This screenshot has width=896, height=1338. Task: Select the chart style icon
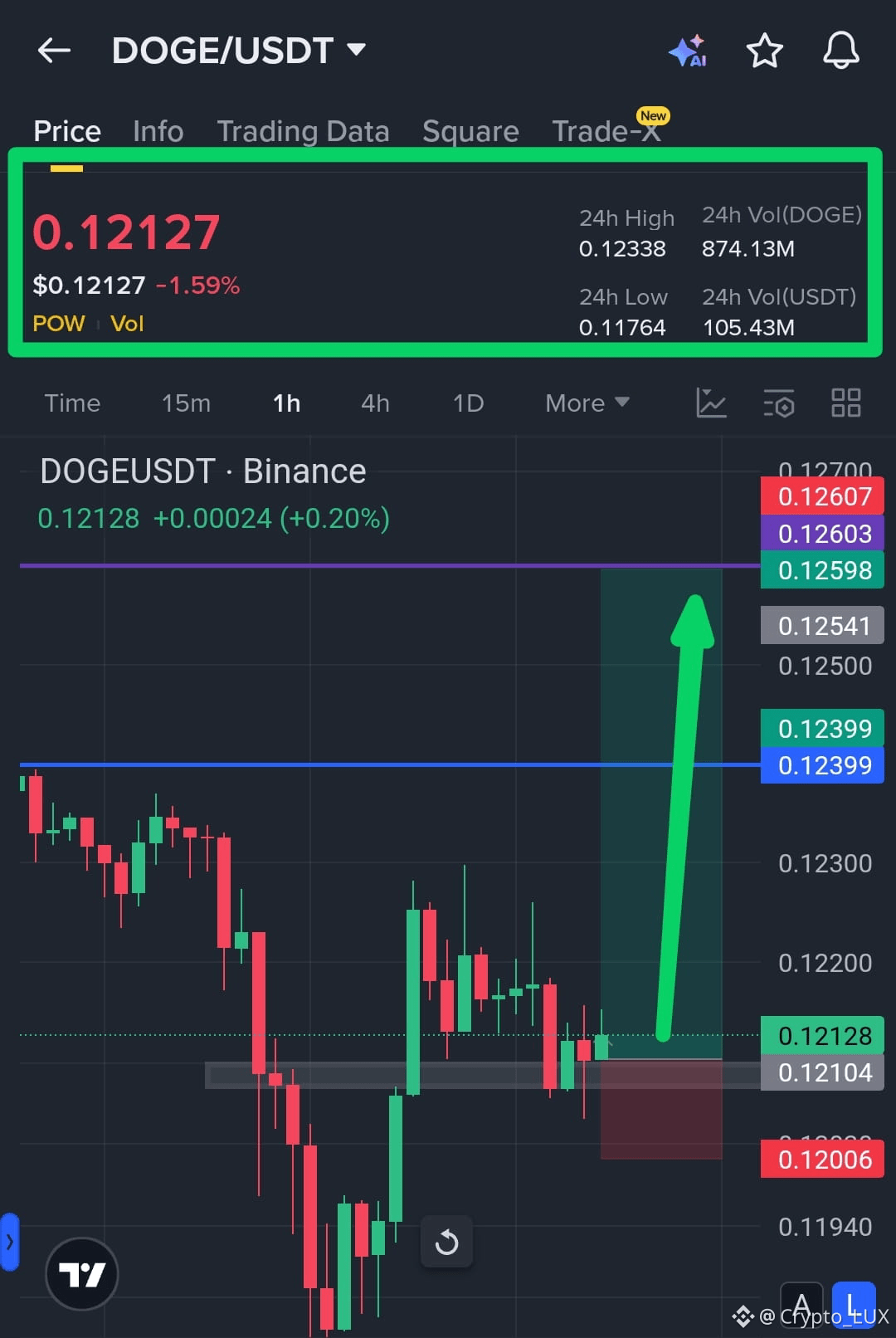[x=711, y=403]
